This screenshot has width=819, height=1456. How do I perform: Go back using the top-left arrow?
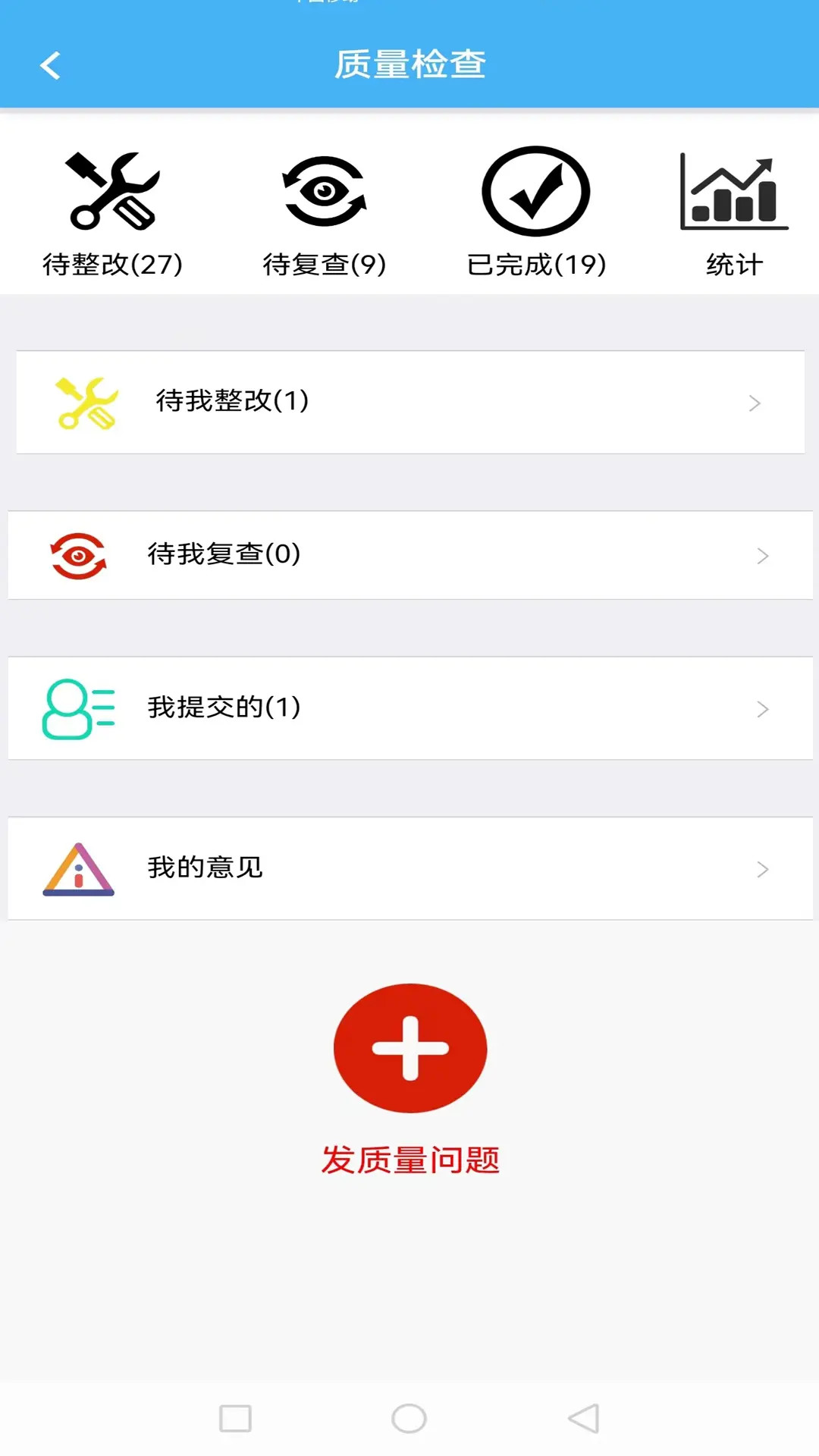click(x=50, y=66)
